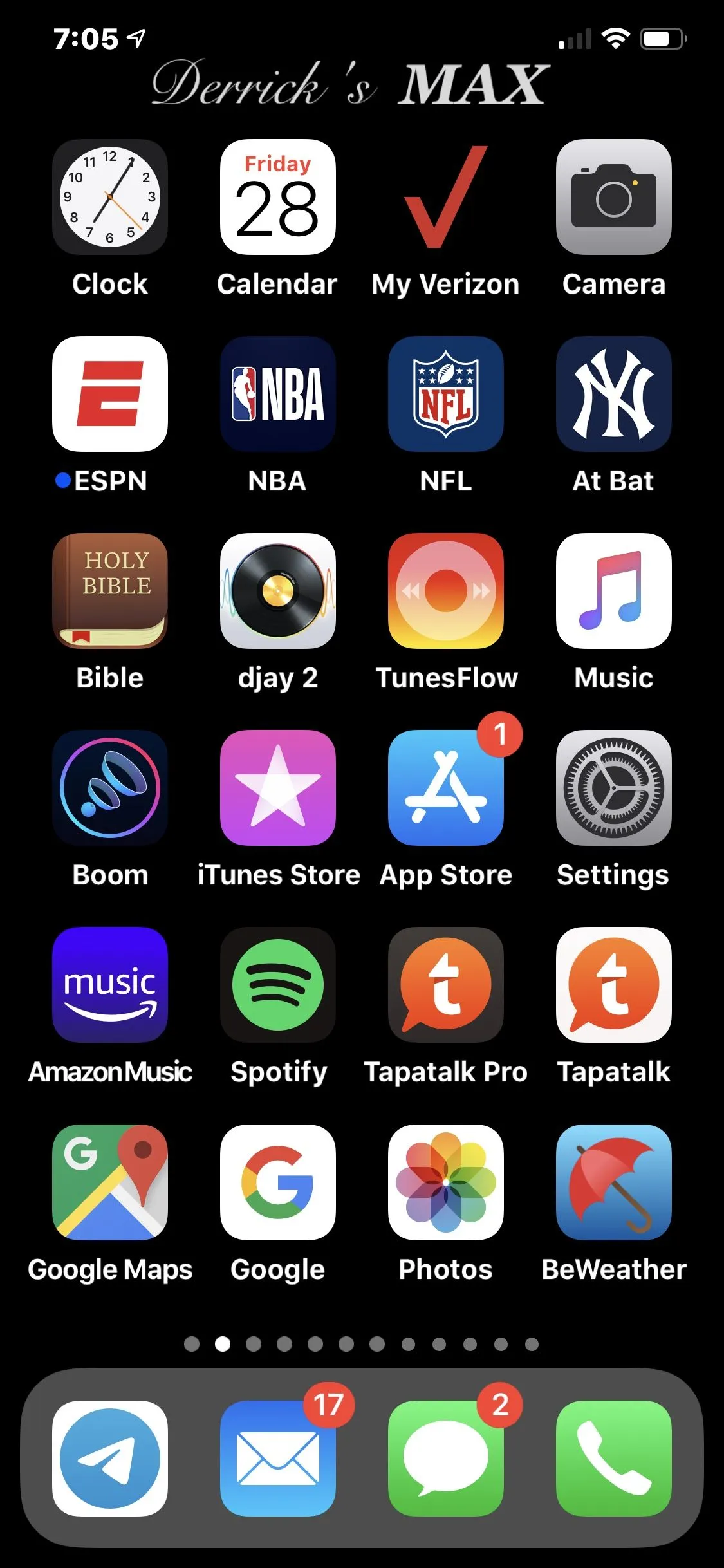Launch BeWeather
724x1568 pixels.
(x=613, y=1182)
